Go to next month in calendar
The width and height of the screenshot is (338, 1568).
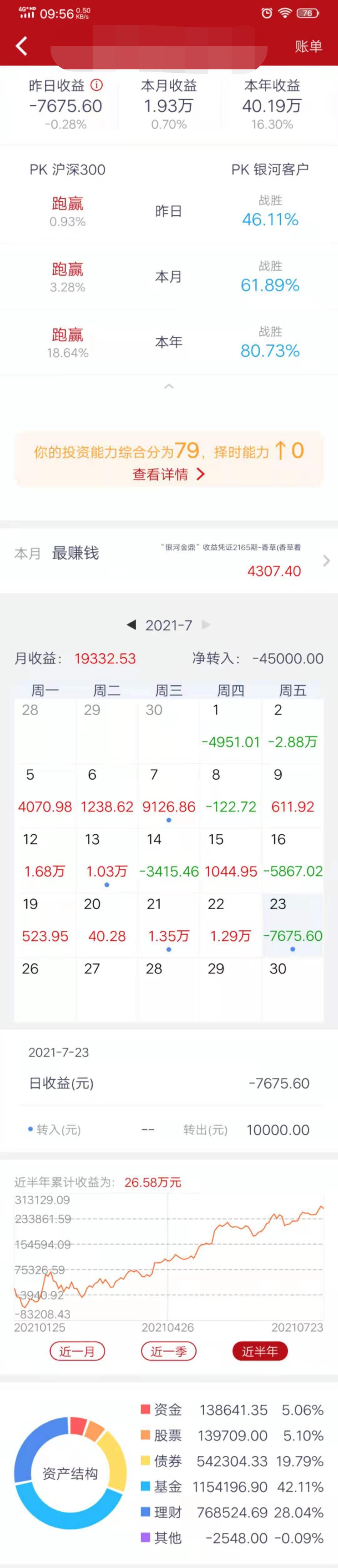tap(206, 625)
